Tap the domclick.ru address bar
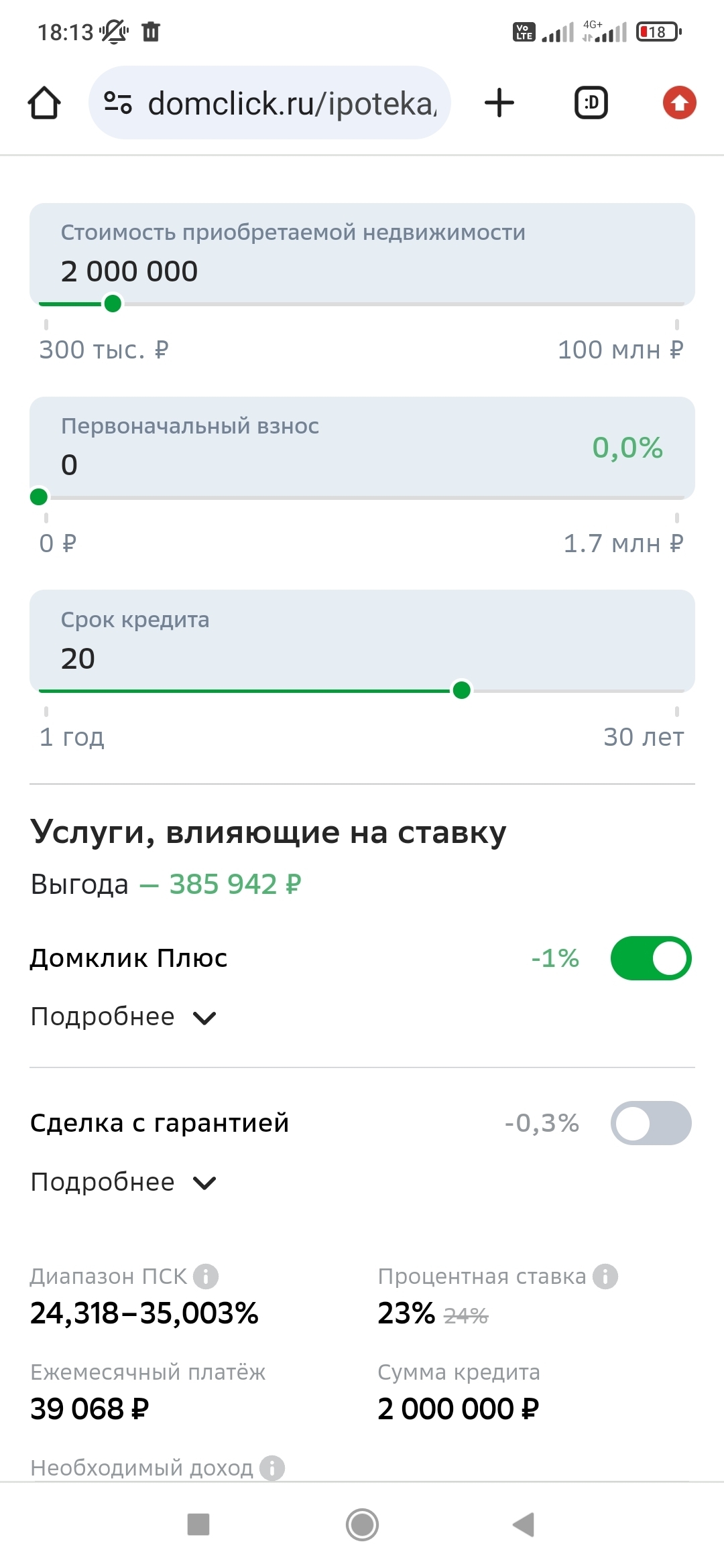 [282, 103]
